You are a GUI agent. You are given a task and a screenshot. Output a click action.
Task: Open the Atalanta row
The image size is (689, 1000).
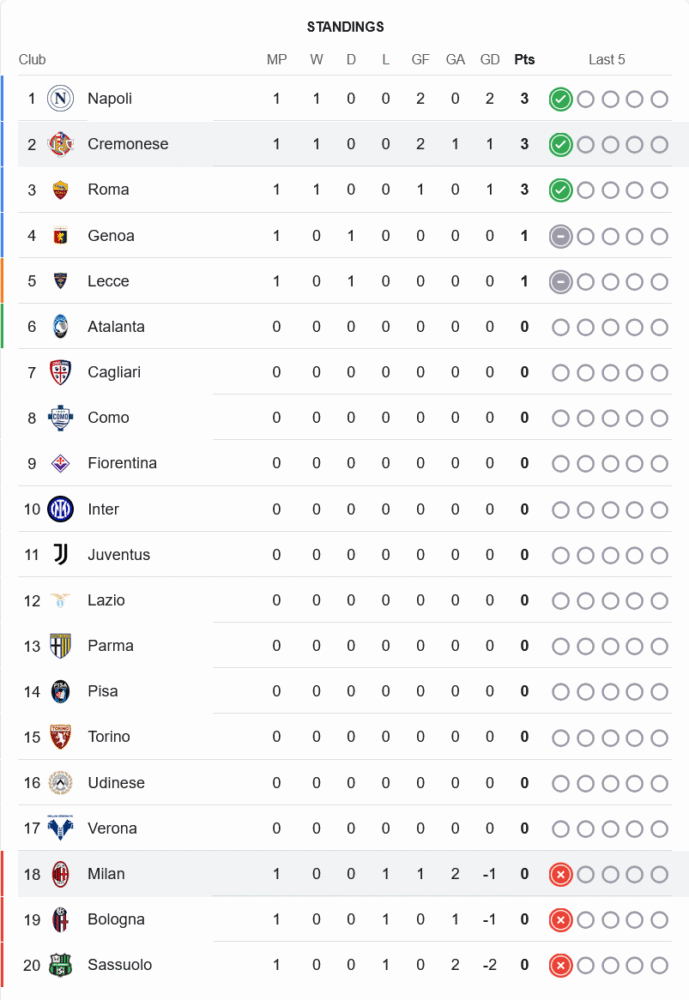click(x=116, y=327)
